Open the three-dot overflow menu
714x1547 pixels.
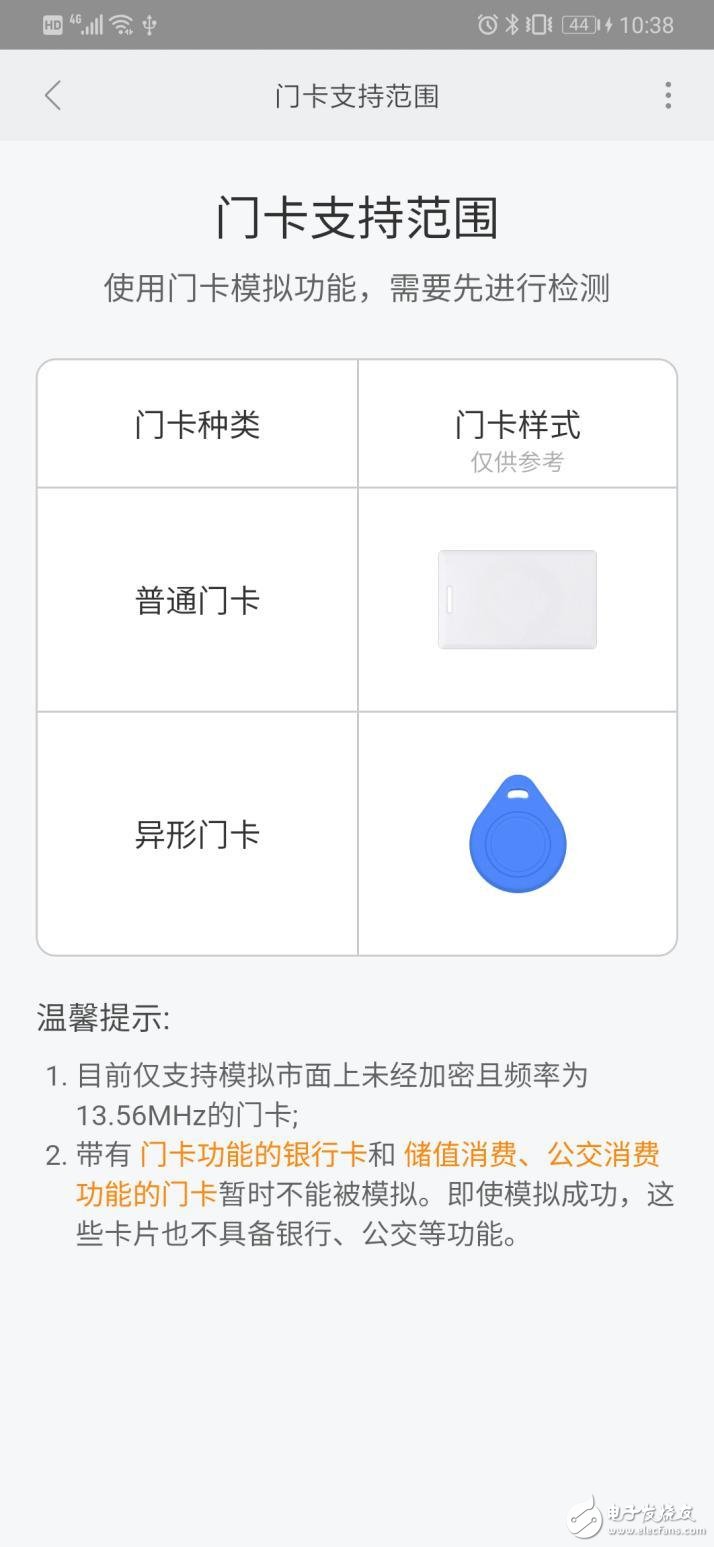(667, 96)
